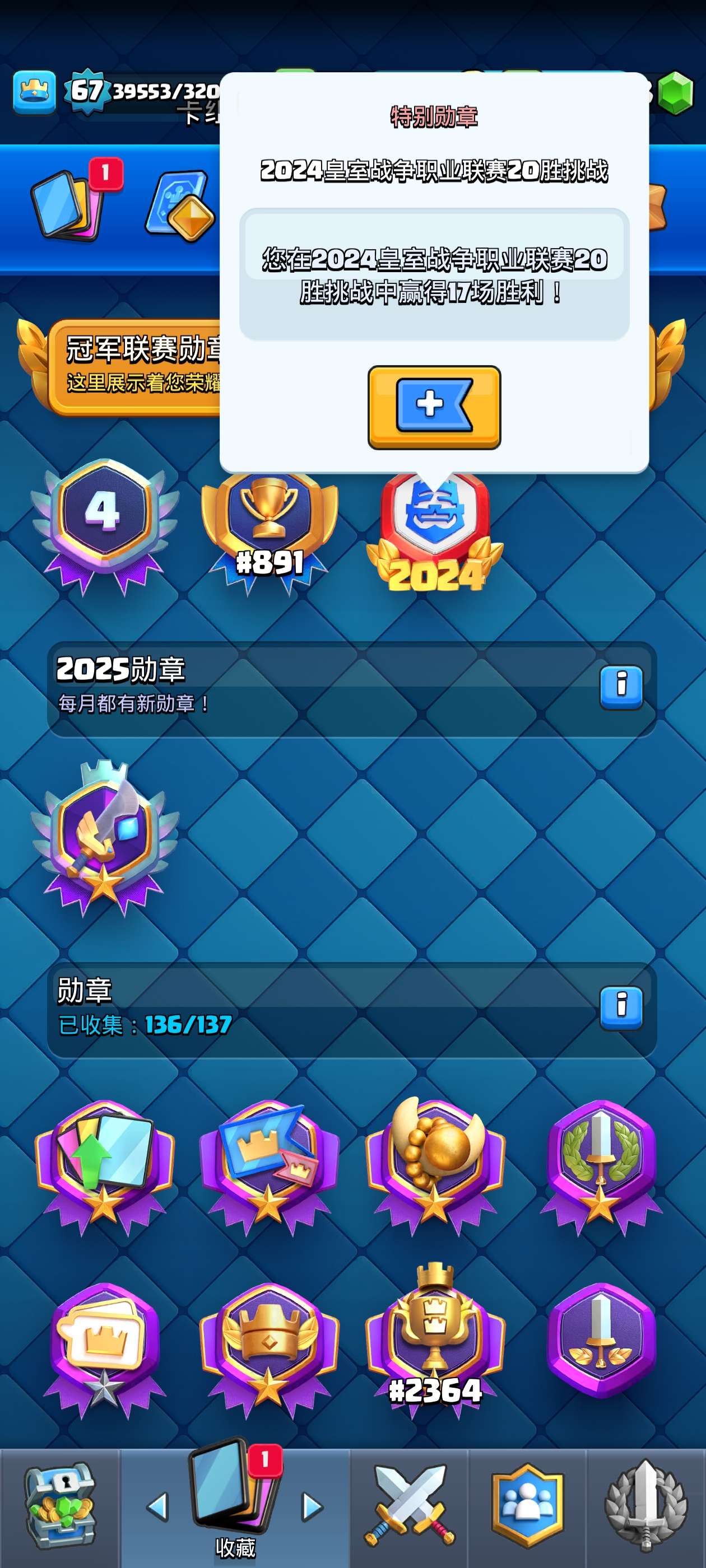Viewport: 706px width, 1568px height.
Task: Tap the right arrow beside 收藏 tab
Action: click(x=312, y=1507)
